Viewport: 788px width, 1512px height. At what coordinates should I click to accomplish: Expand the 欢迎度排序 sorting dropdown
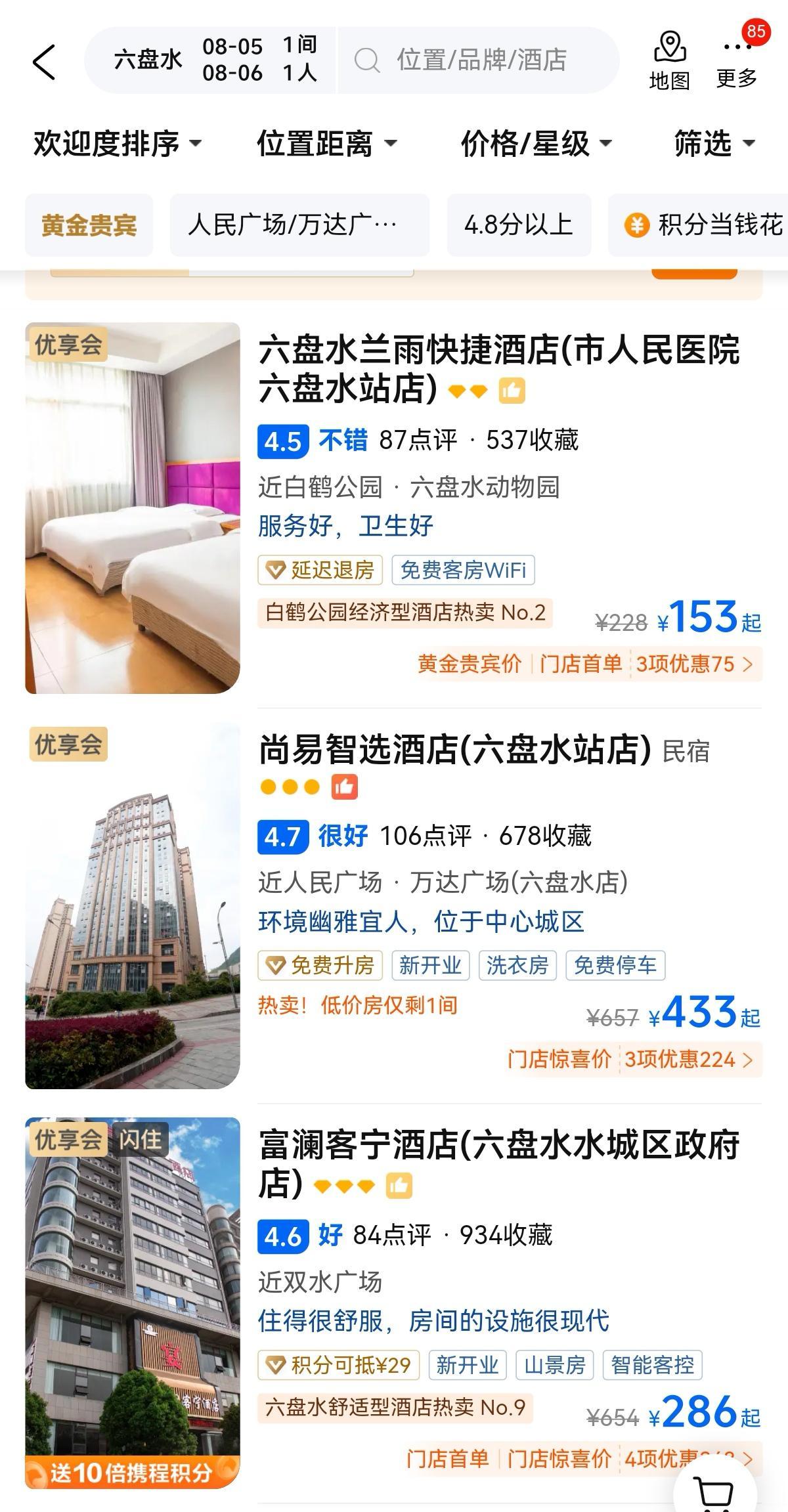point(117,144)
